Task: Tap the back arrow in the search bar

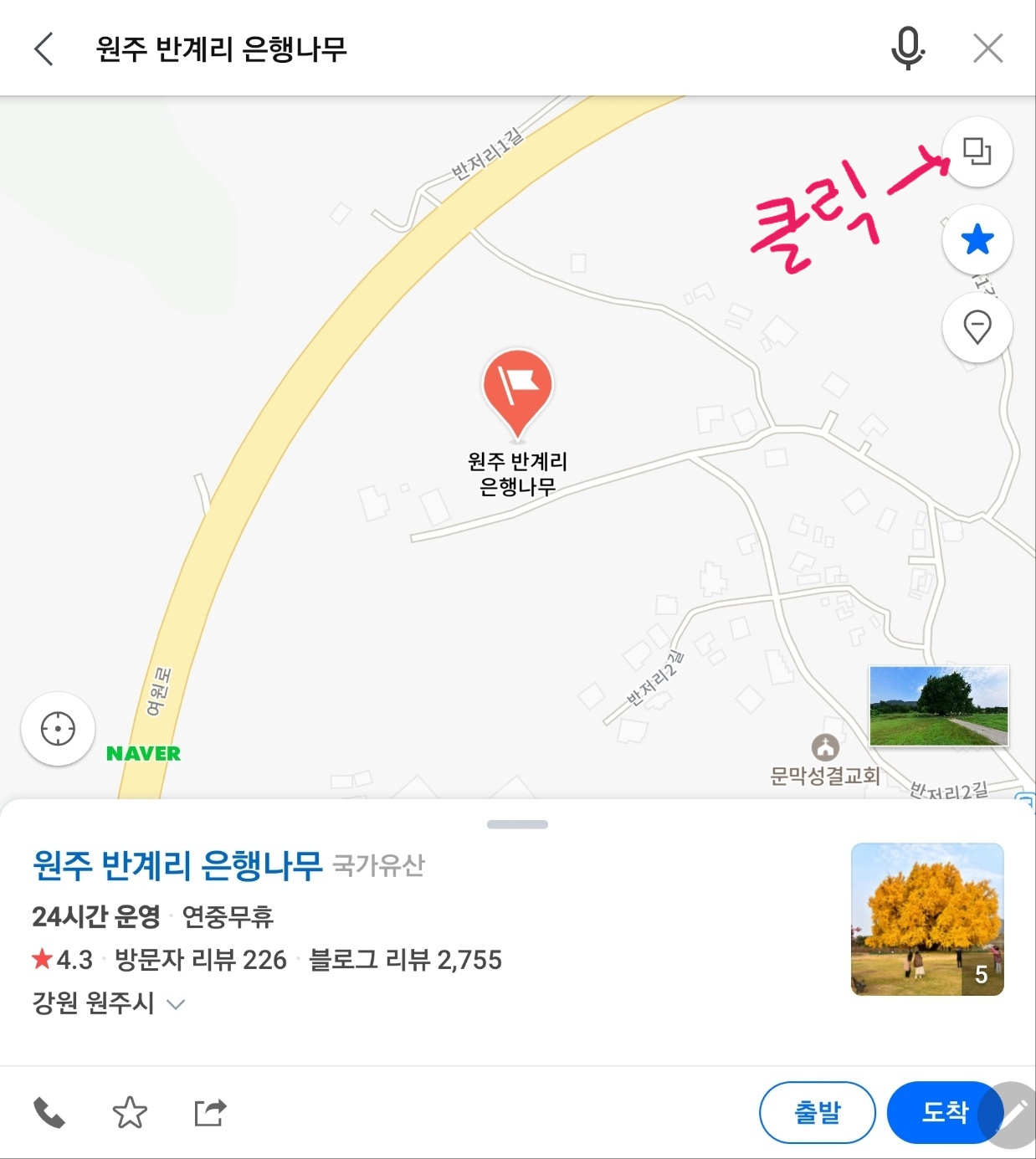Action: (44, 48)
